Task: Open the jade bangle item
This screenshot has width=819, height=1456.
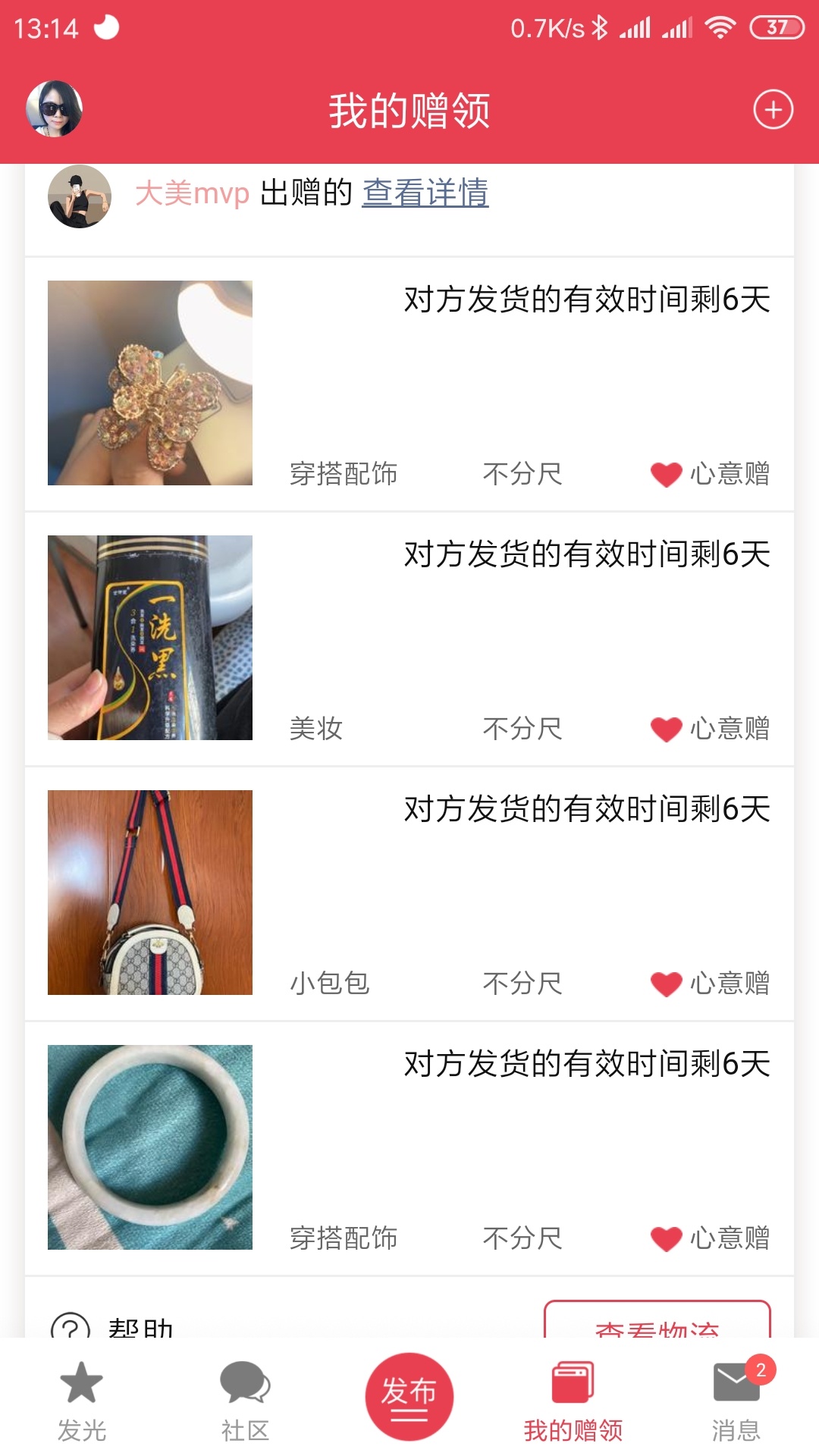Action: click(409, 1148)
